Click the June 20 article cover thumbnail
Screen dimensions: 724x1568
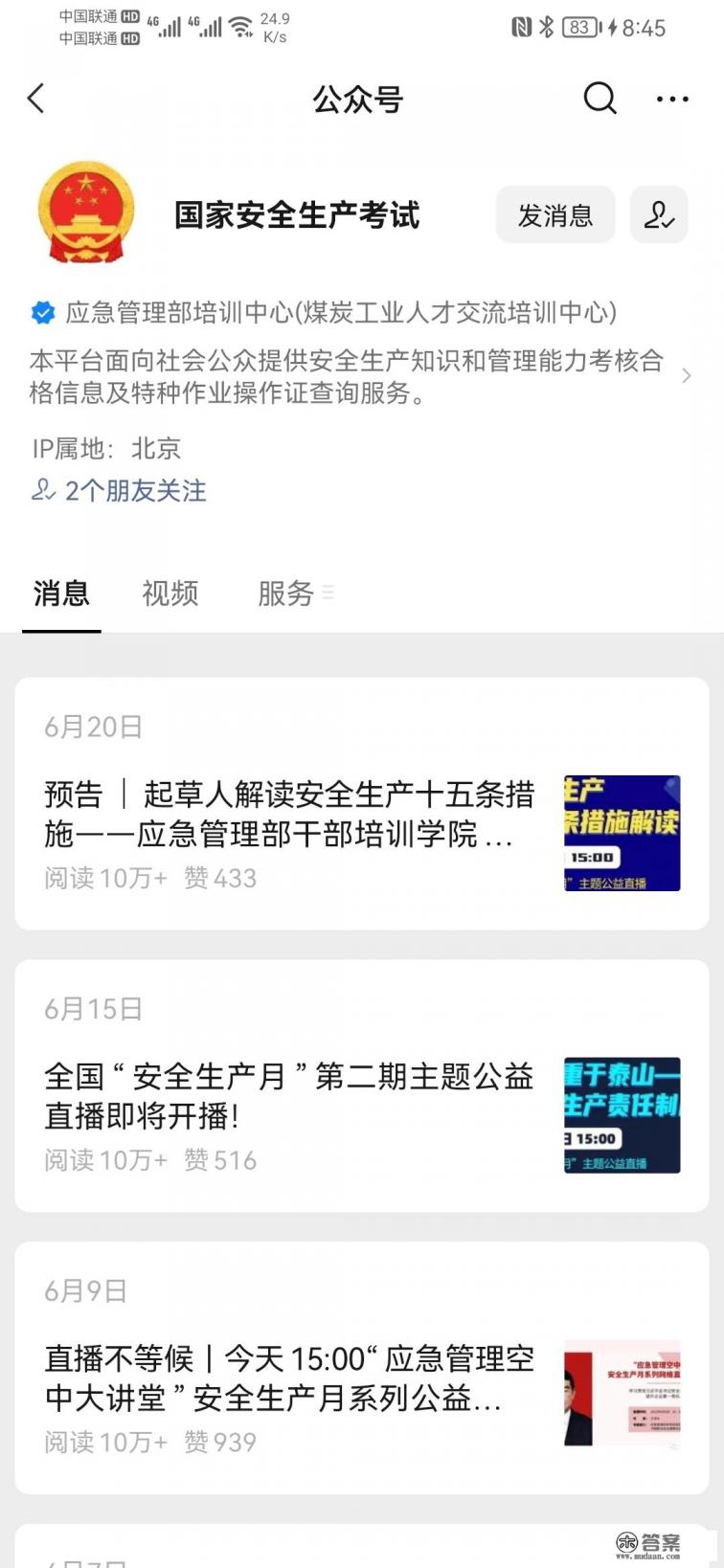(619, 834)
